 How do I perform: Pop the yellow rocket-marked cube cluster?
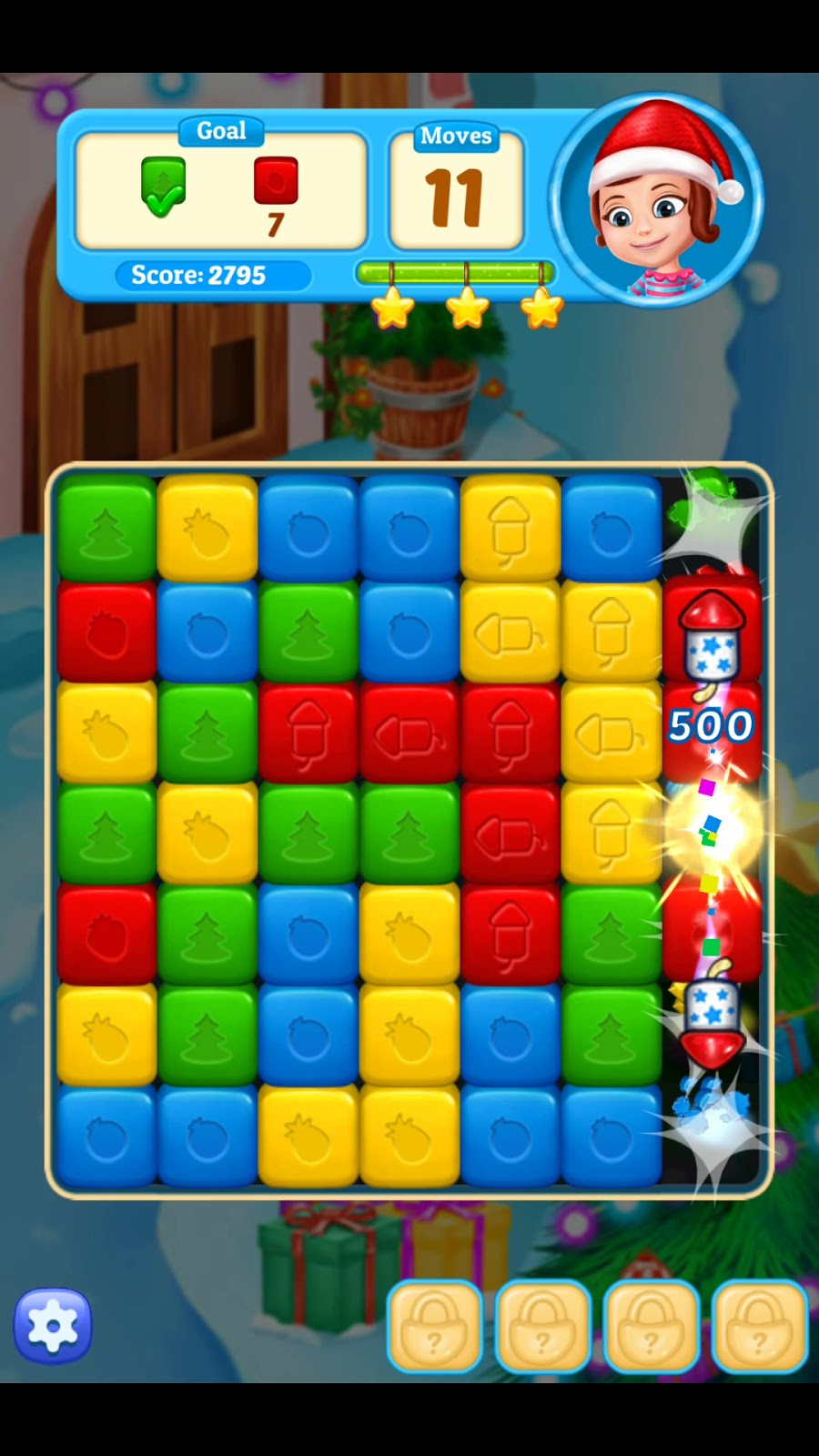610,733
